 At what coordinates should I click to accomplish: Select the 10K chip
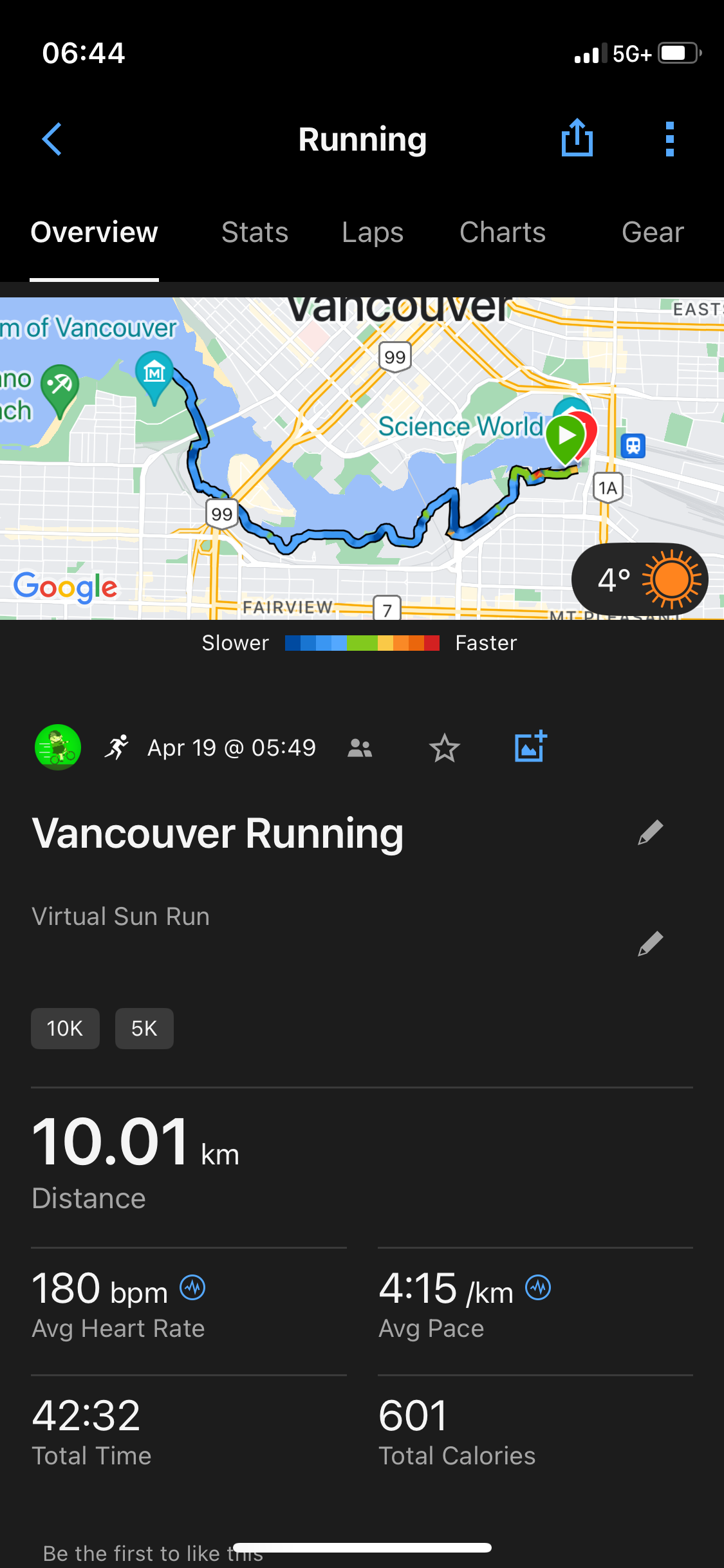pyautogui.click(x=65, y=1028)
